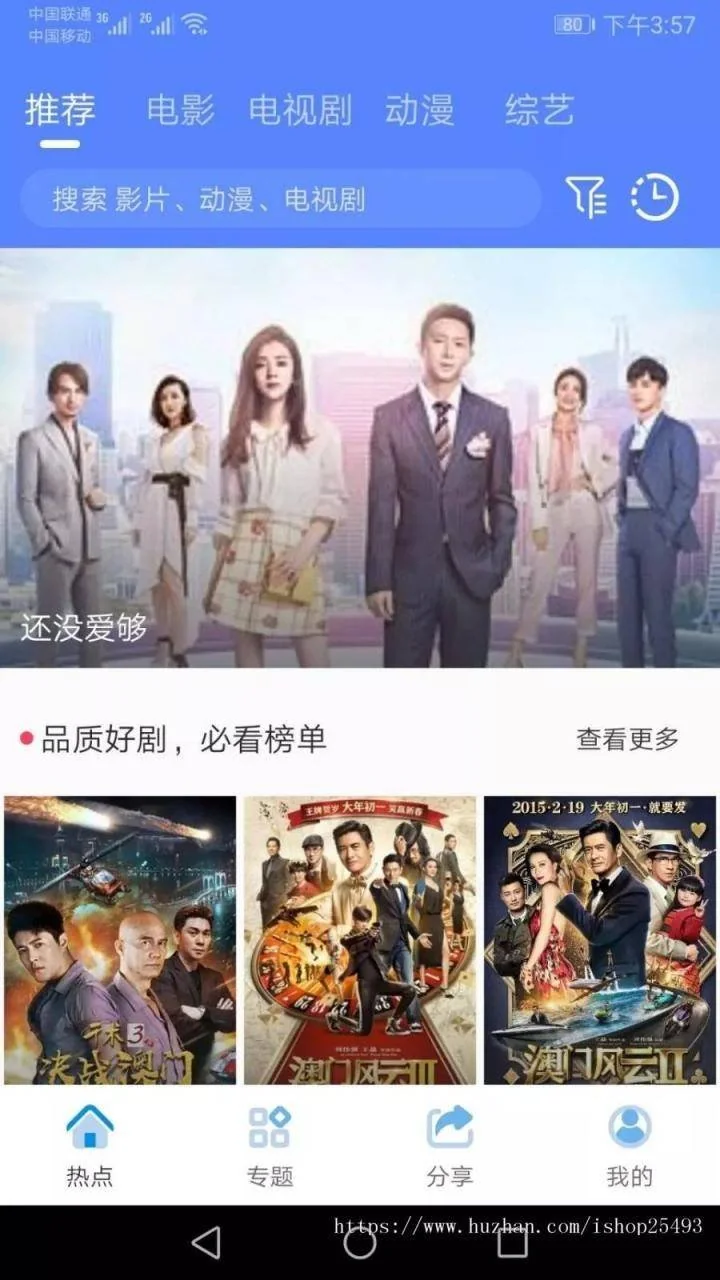Open the 澳门风云II poster
Image resolution: width=720 pixels, height=1280 pixels.
coord(600,940)
